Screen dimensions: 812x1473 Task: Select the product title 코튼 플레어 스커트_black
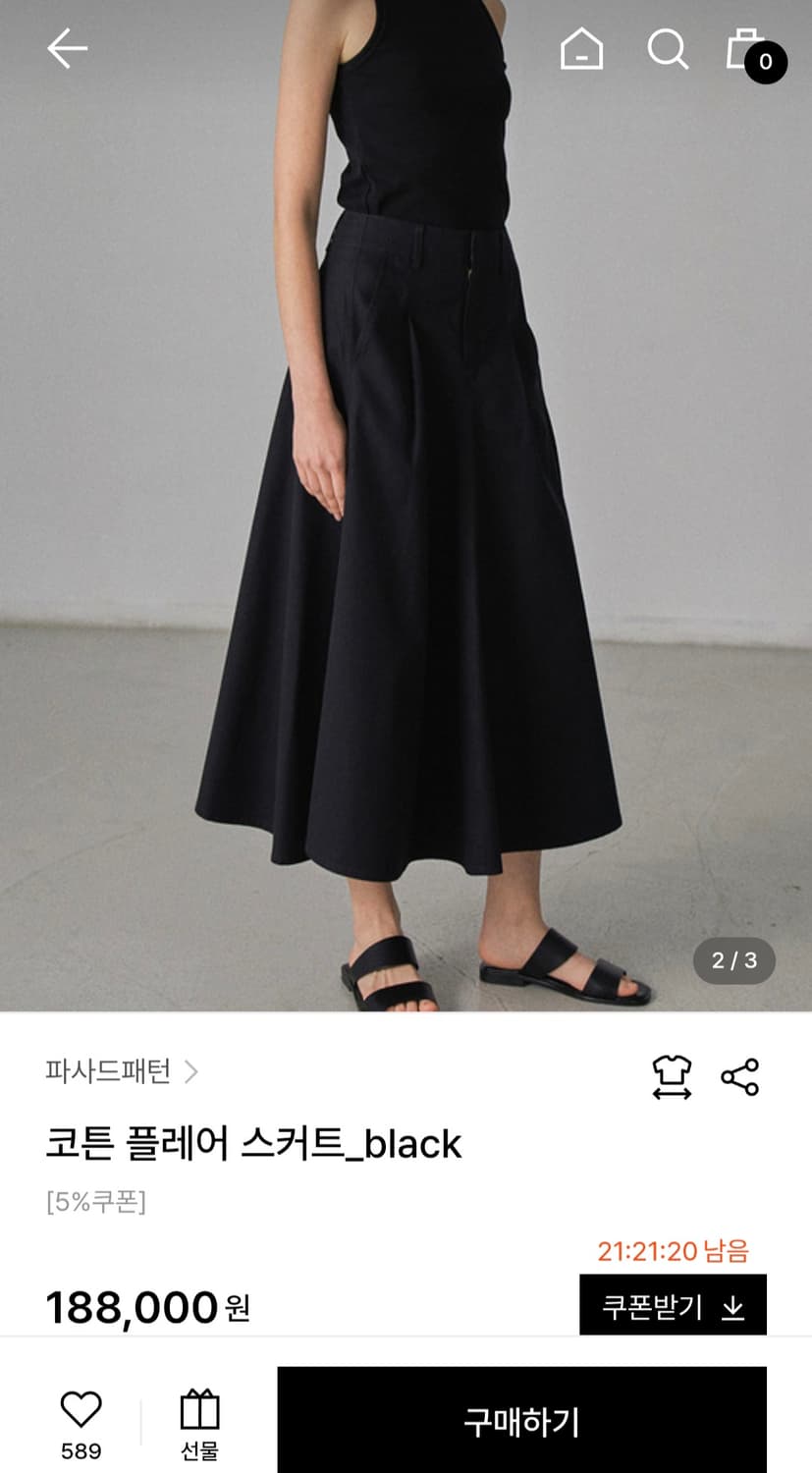tap(255, 1142)
